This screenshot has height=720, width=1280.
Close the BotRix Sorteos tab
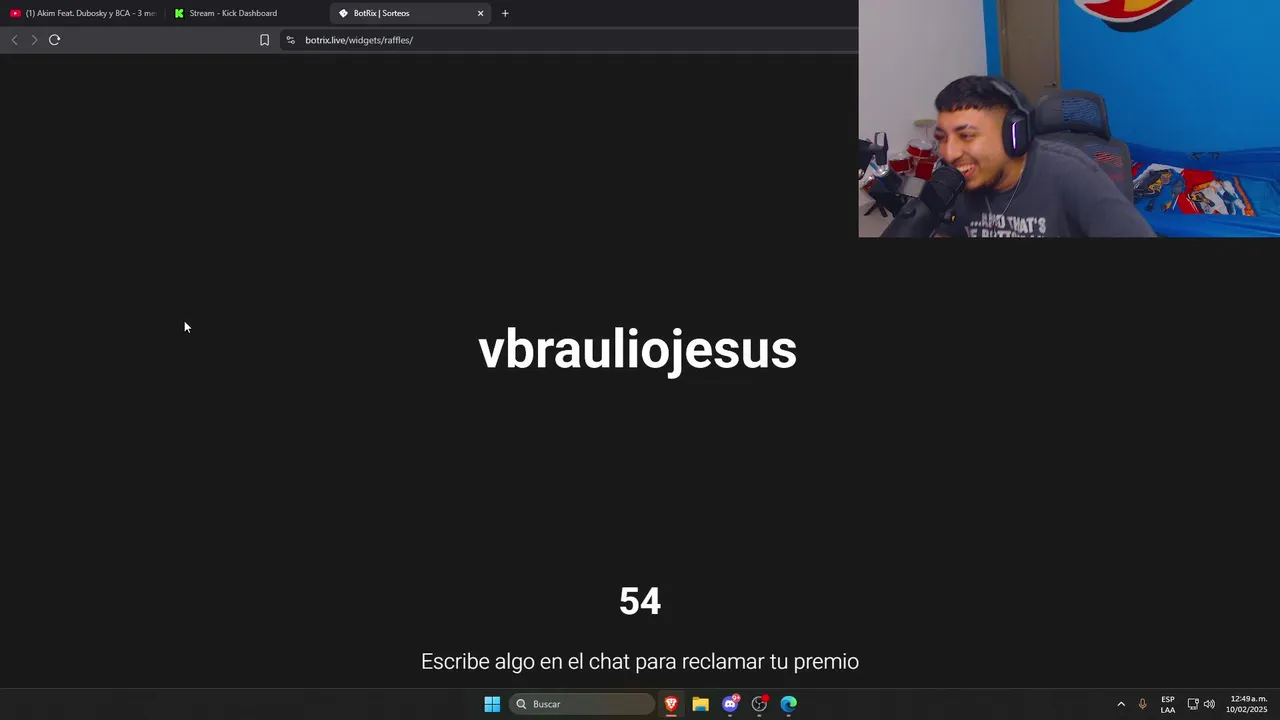pos(480,13)
